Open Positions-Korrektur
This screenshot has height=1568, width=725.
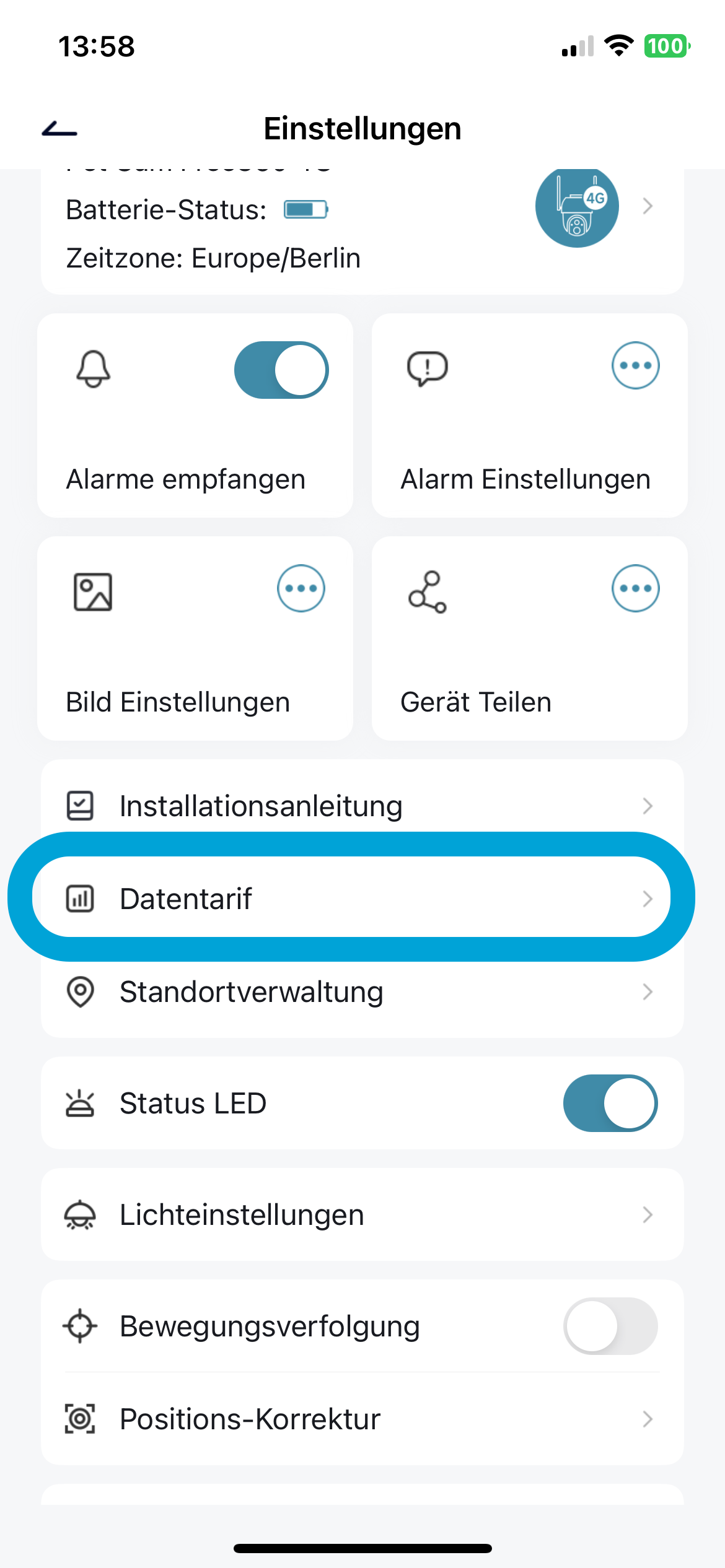(x=362, y=1419)
